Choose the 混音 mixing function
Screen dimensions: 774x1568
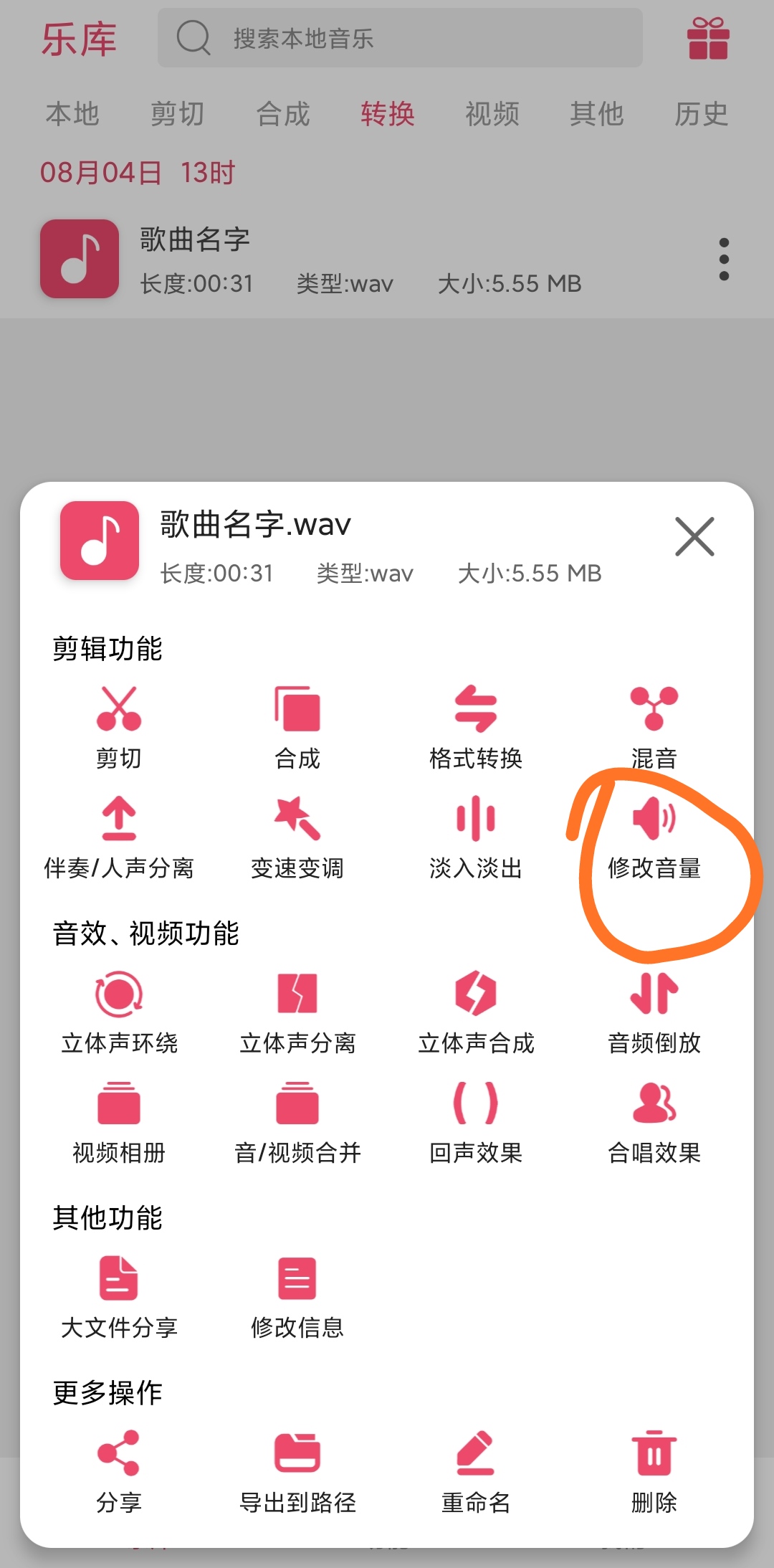point(654,726)
